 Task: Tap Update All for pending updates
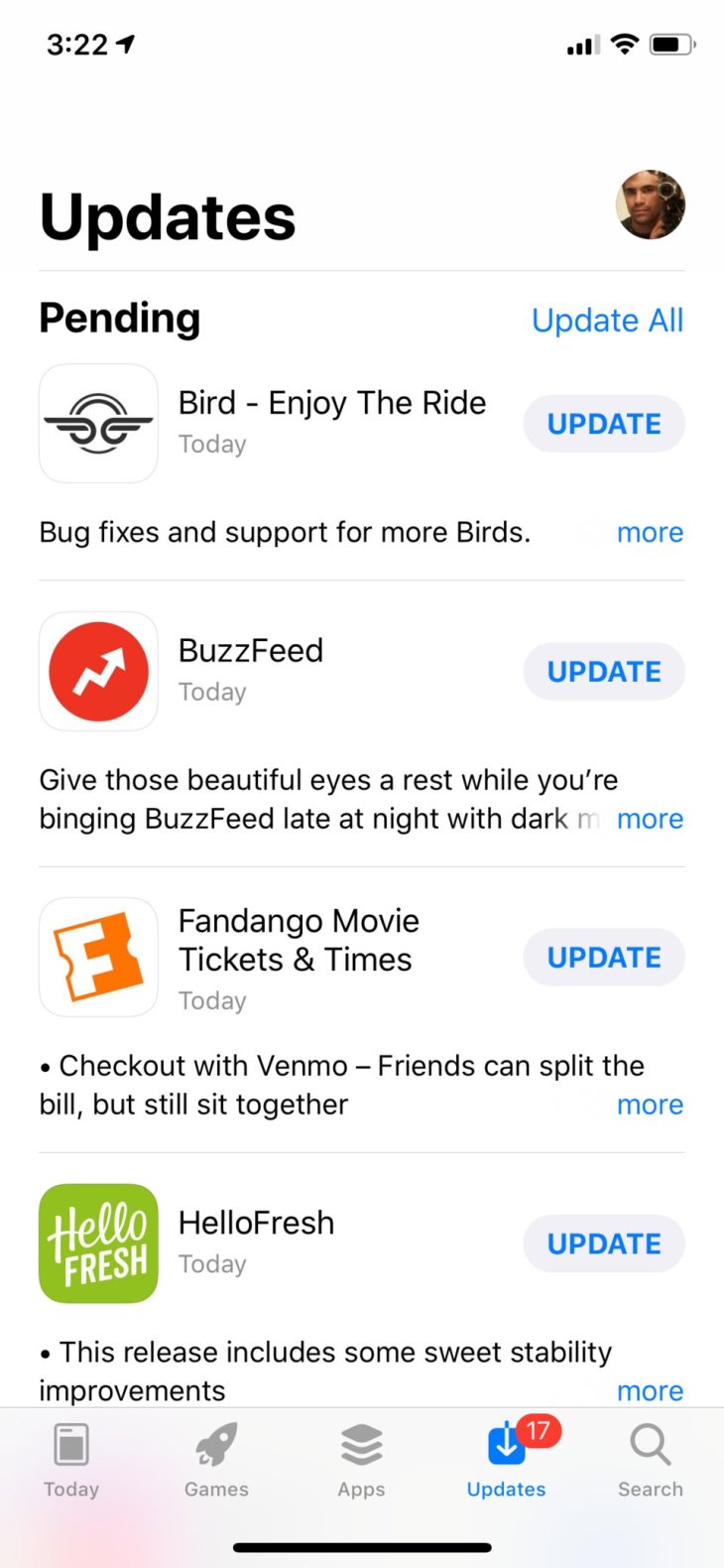point(607,321)
